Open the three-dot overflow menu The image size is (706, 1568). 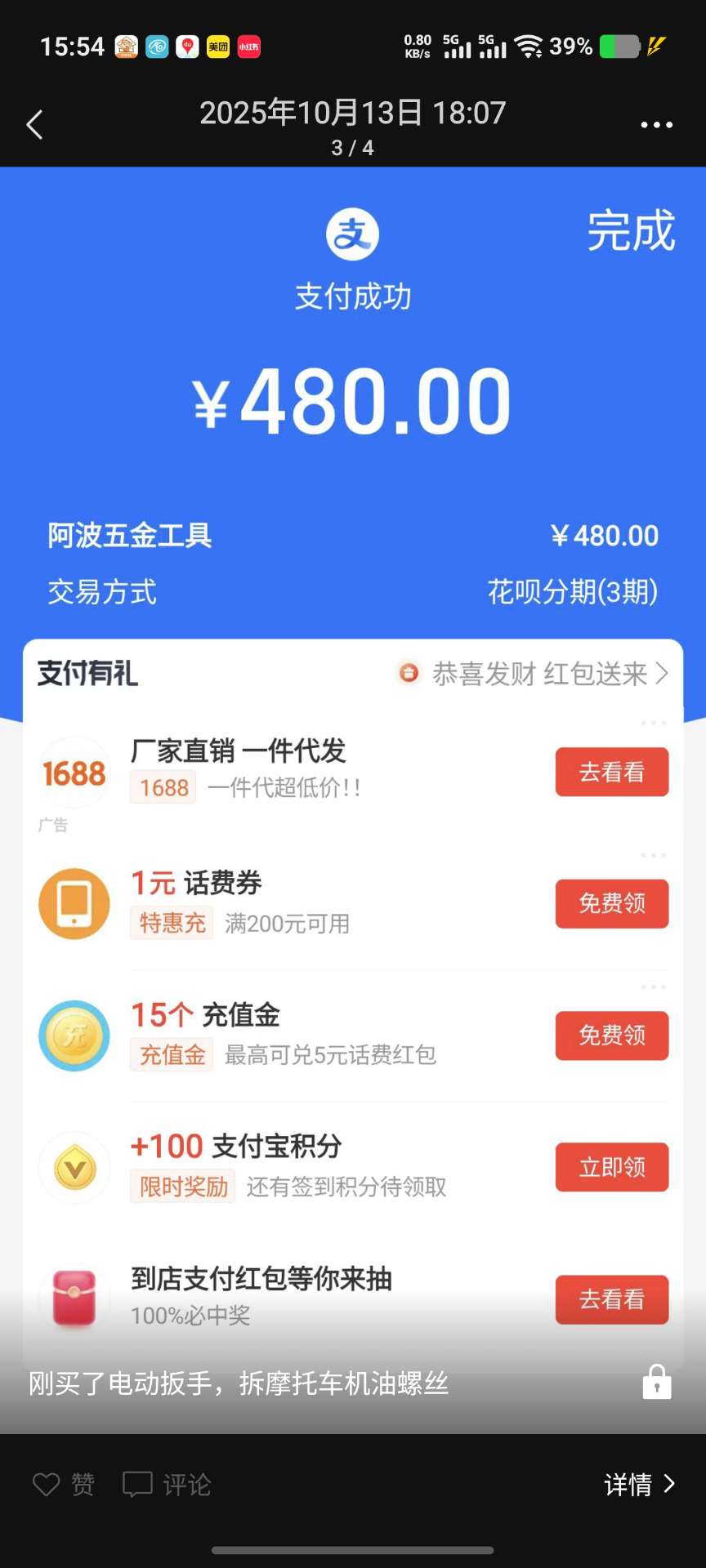(656, 125)
